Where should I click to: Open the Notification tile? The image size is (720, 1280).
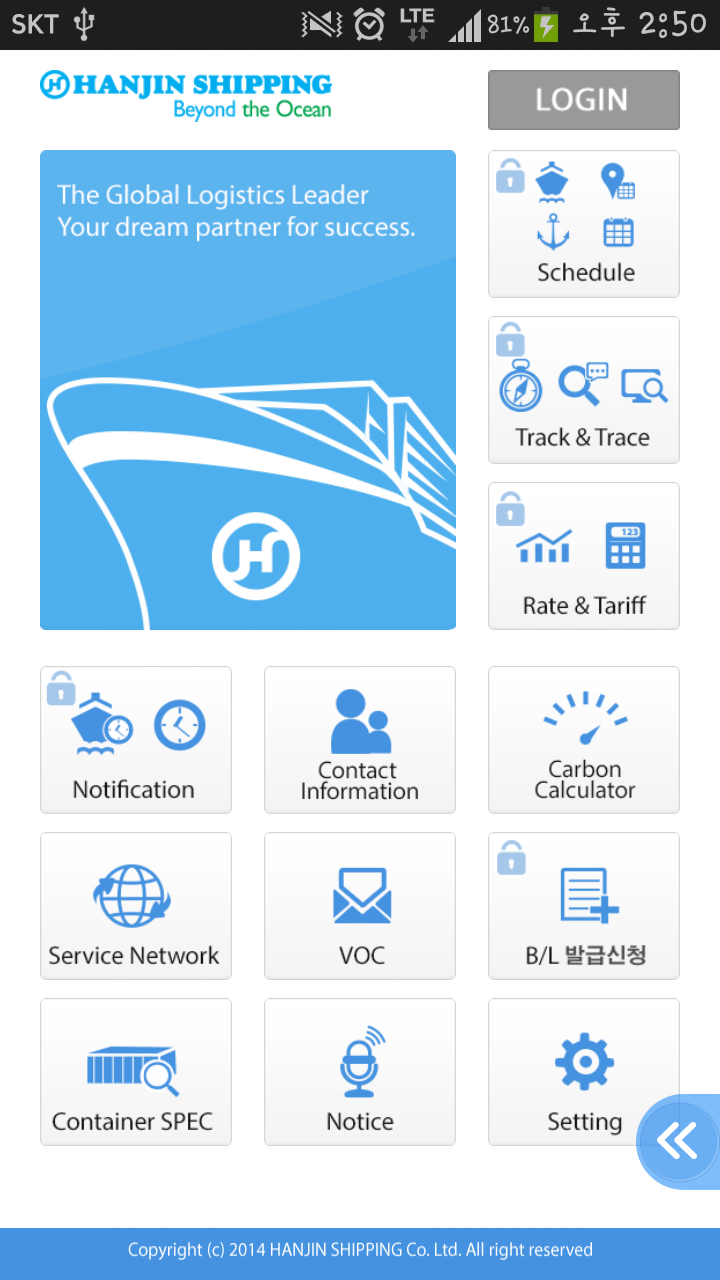[136, 740]
